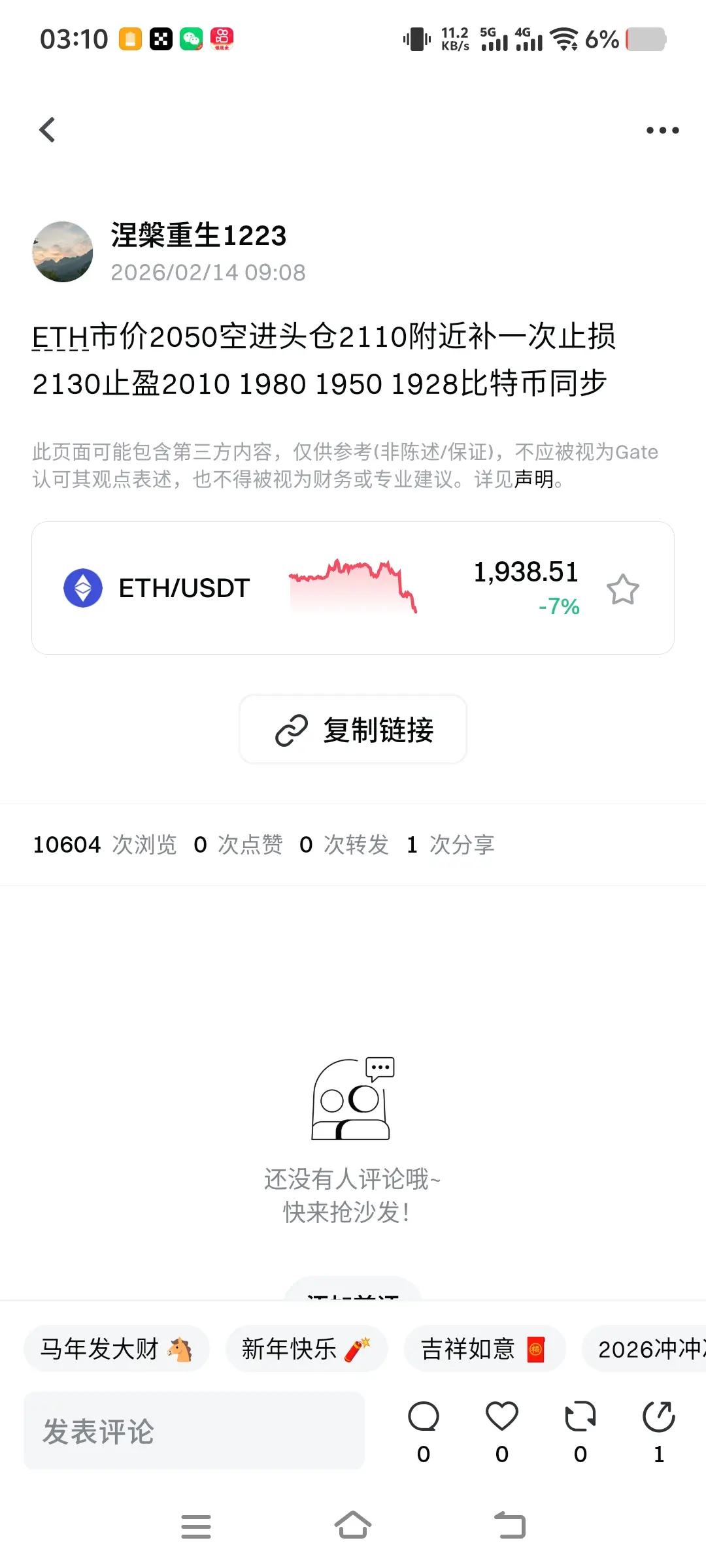Select the 新年快乐 quick comment chip
The image size is (706, 1568).
pyautogui.click(x=306, y=1349)
